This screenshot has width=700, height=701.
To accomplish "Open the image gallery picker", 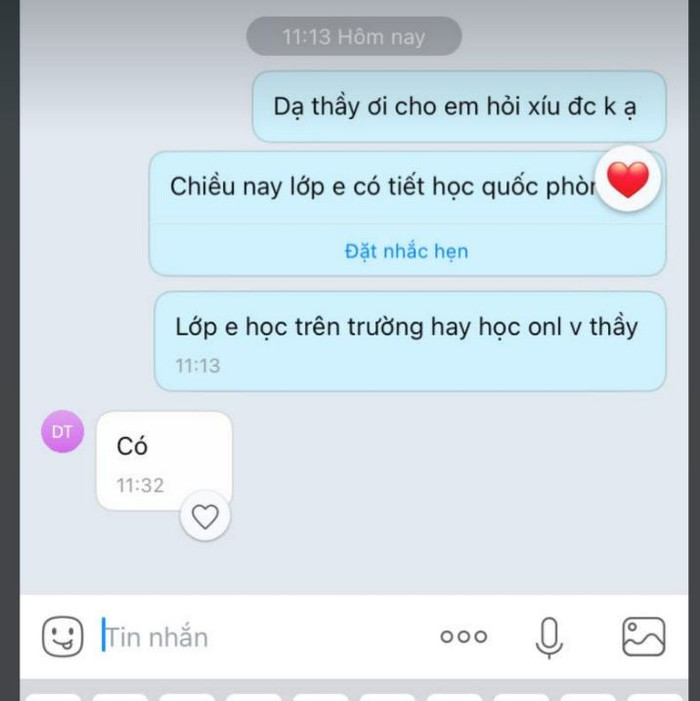I will click(643, 637).
